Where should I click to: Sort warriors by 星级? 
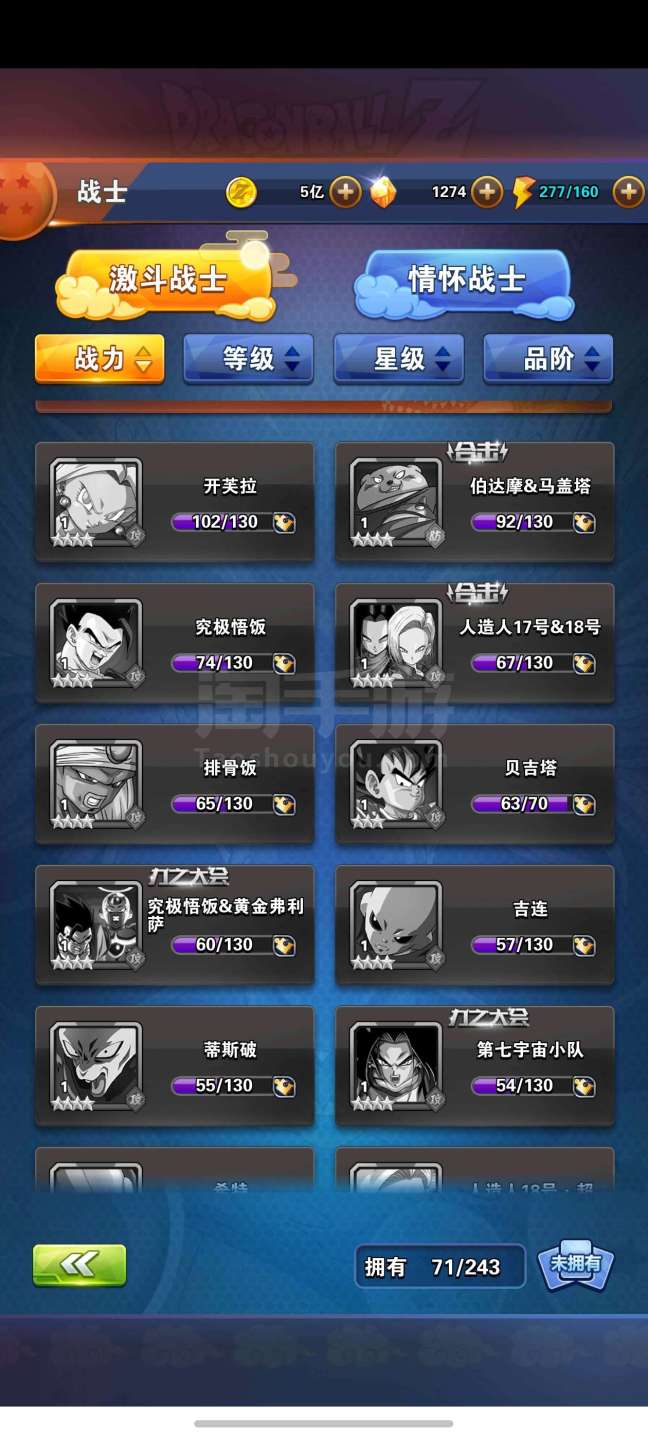coord(399,359)
